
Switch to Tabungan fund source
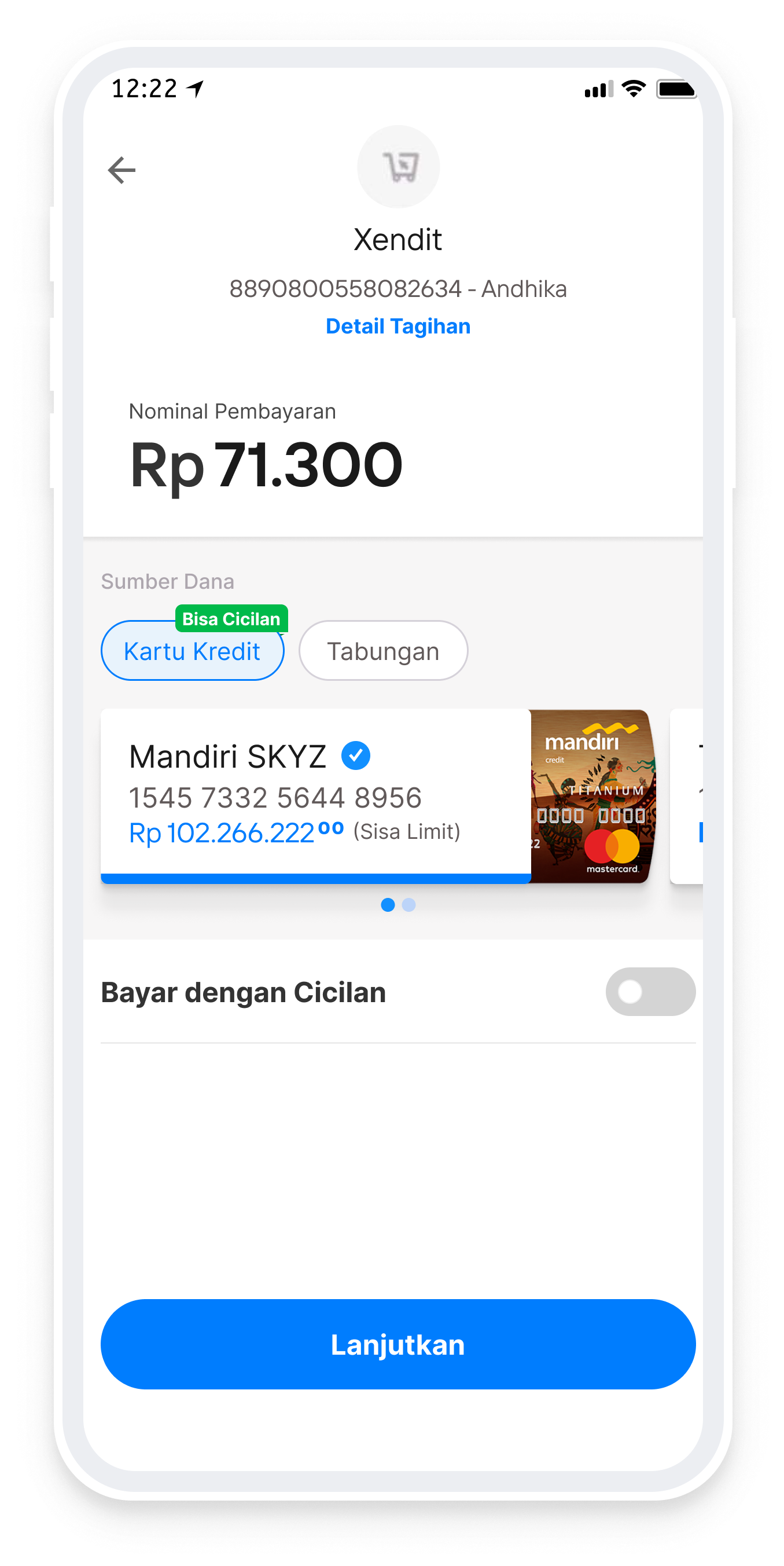pos(383,651)
